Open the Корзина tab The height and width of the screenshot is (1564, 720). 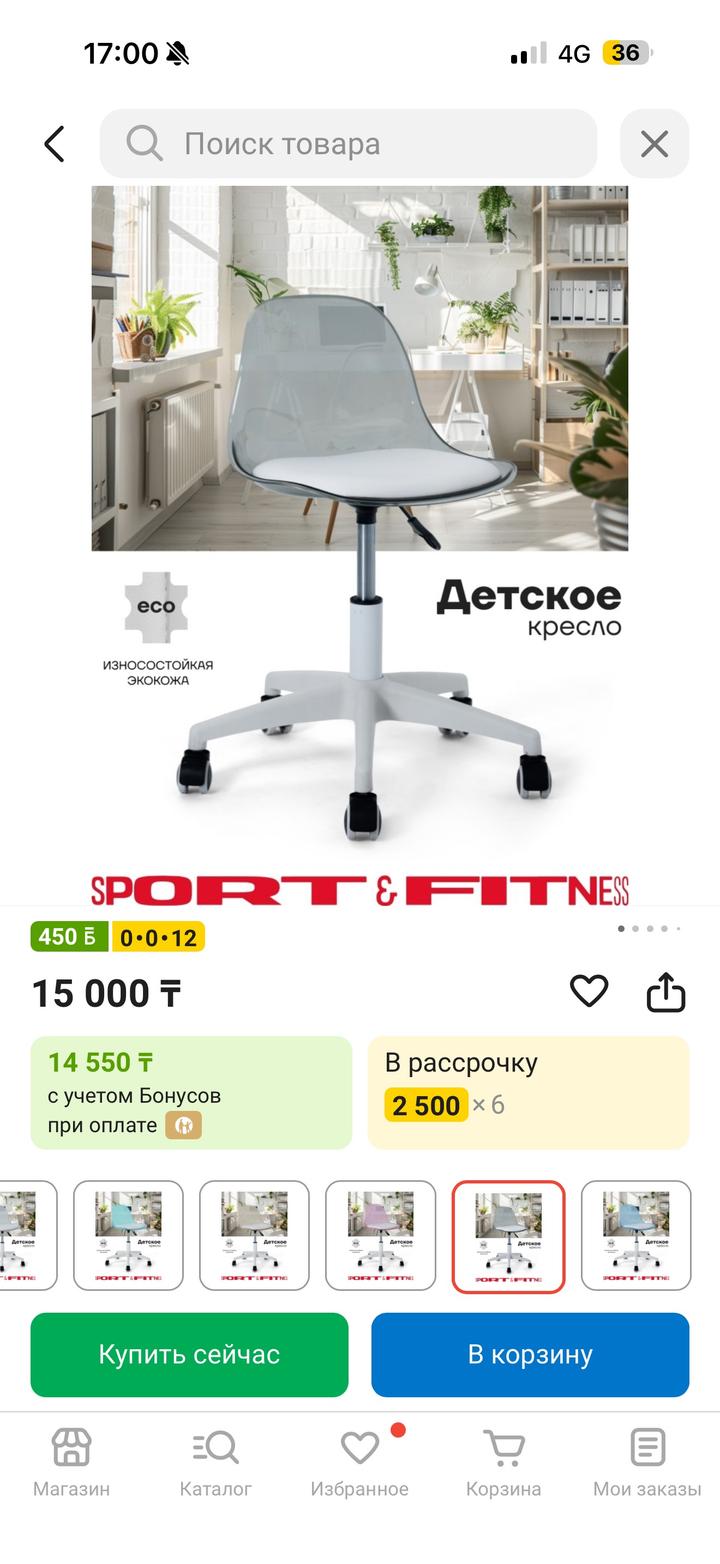(503, 1461)
